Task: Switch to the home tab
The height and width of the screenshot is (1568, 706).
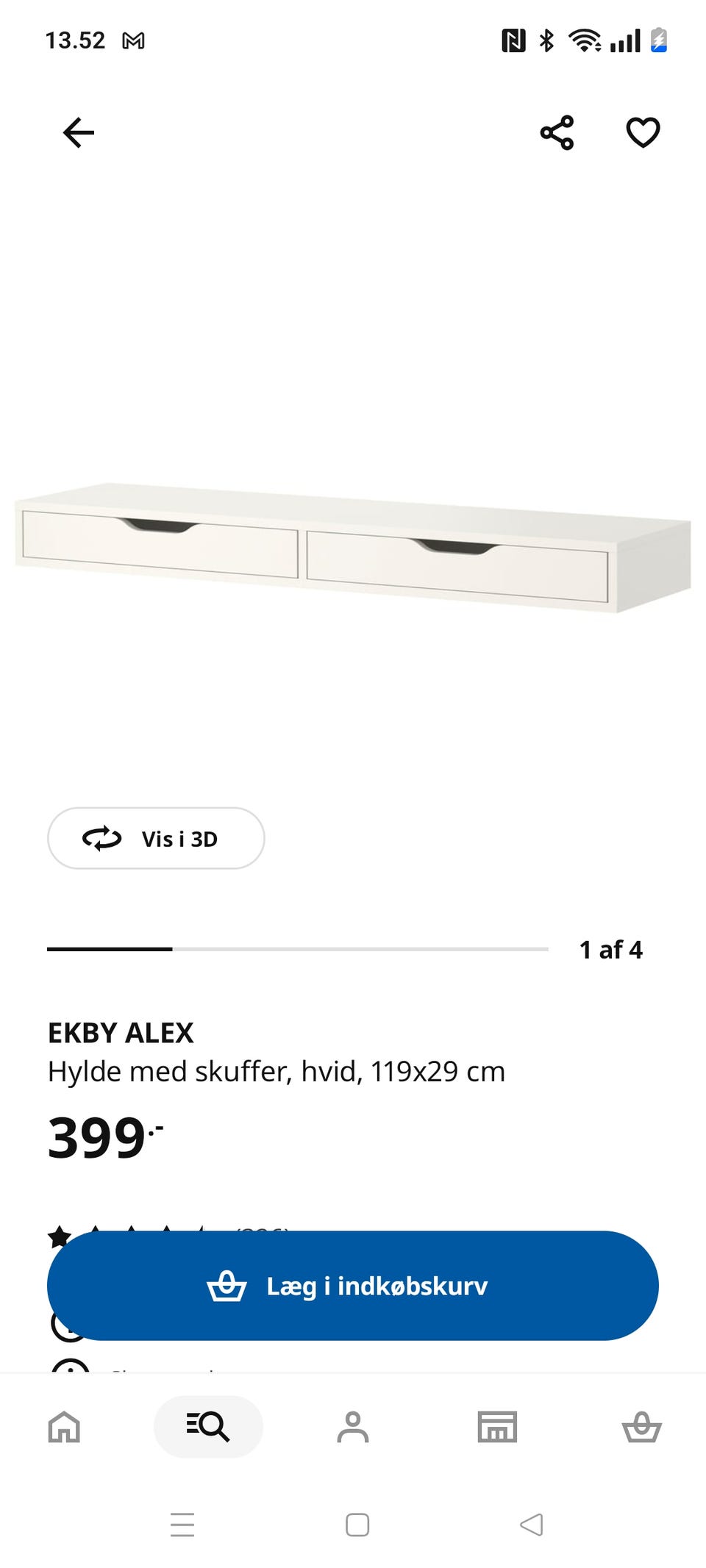Action: point(64,1427)
